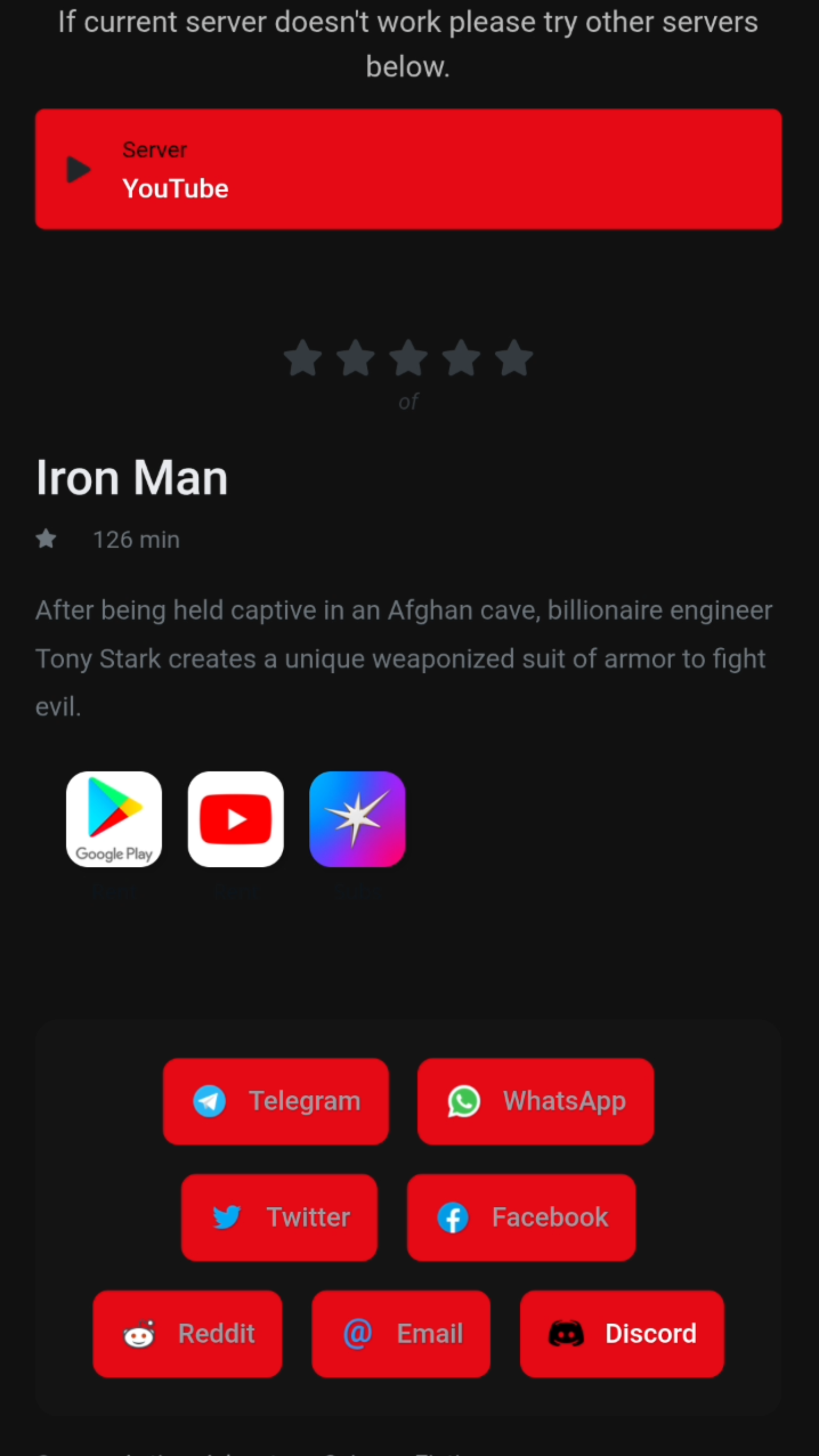Open the YouTube provider icon

pos(235,819)
